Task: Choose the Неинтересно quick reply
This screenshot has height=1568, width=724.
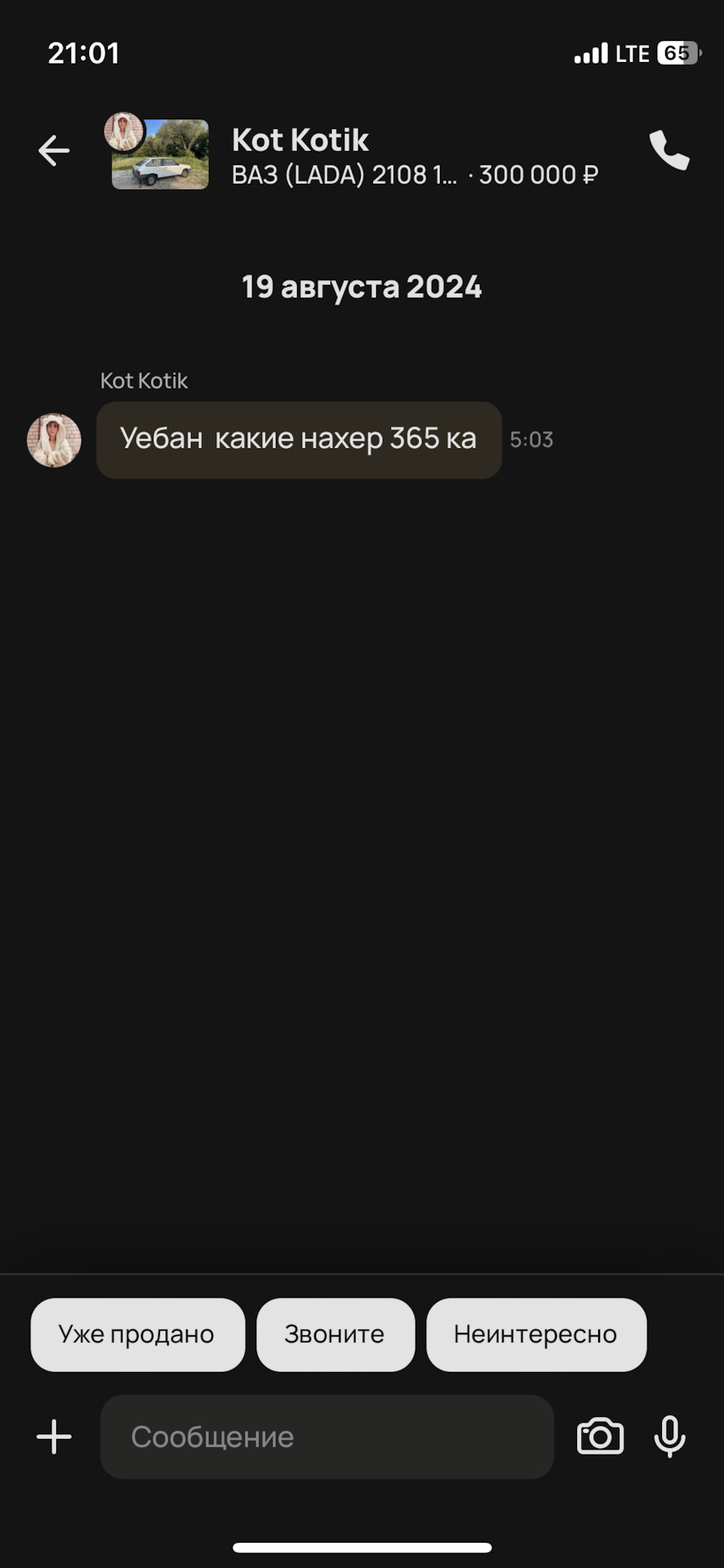Action: [x=535, y=1334]
